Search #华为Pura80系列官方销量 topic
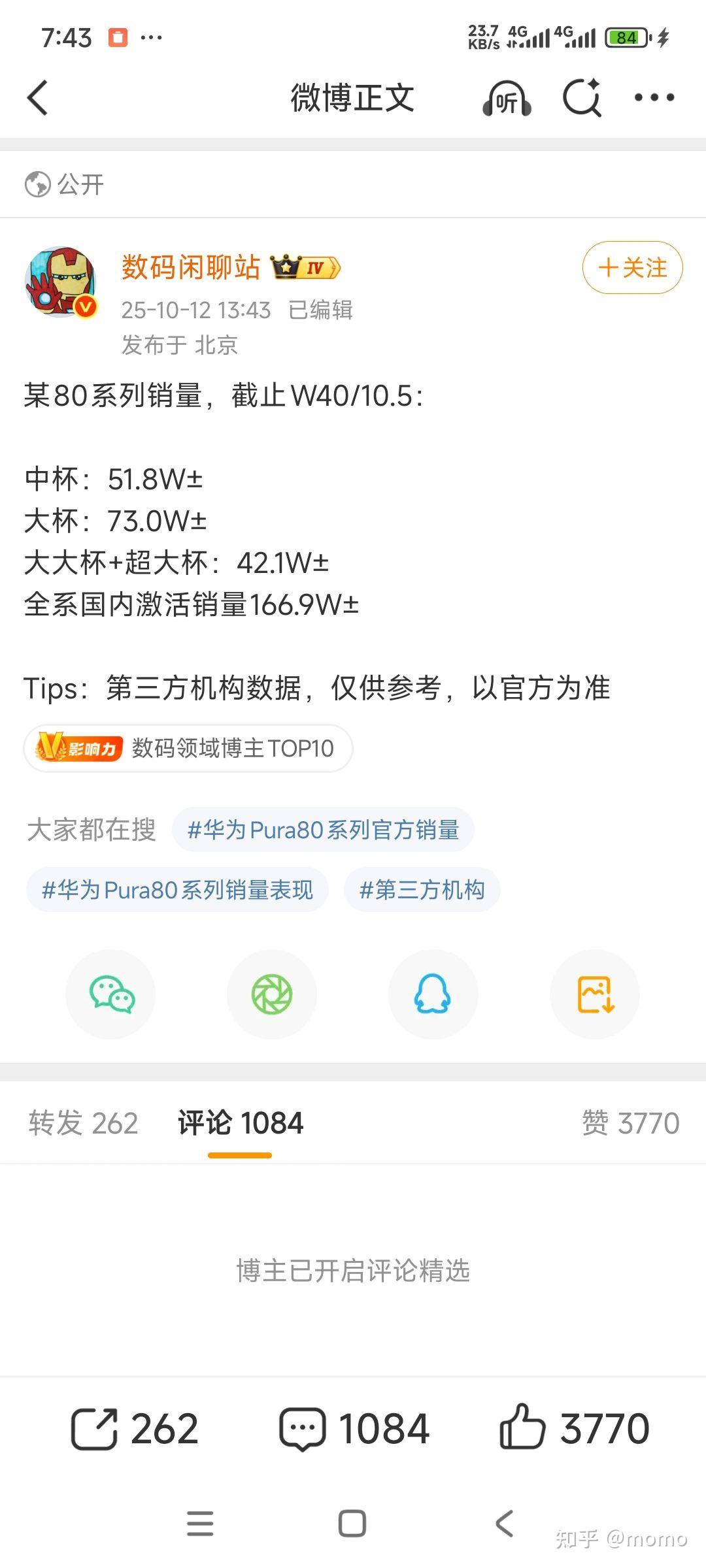 point(323,830)
